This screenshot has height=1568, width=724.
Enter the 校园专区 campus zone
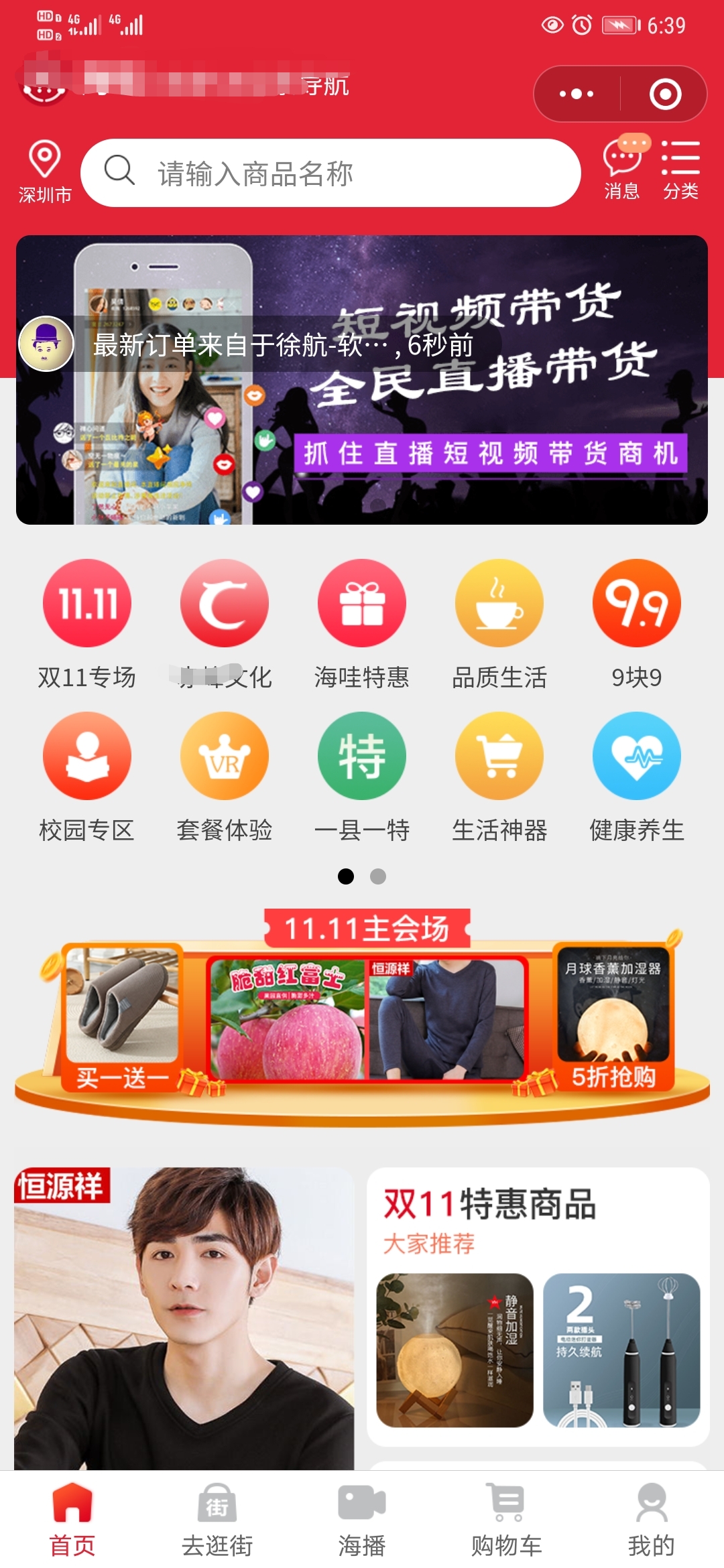point(87,776)
